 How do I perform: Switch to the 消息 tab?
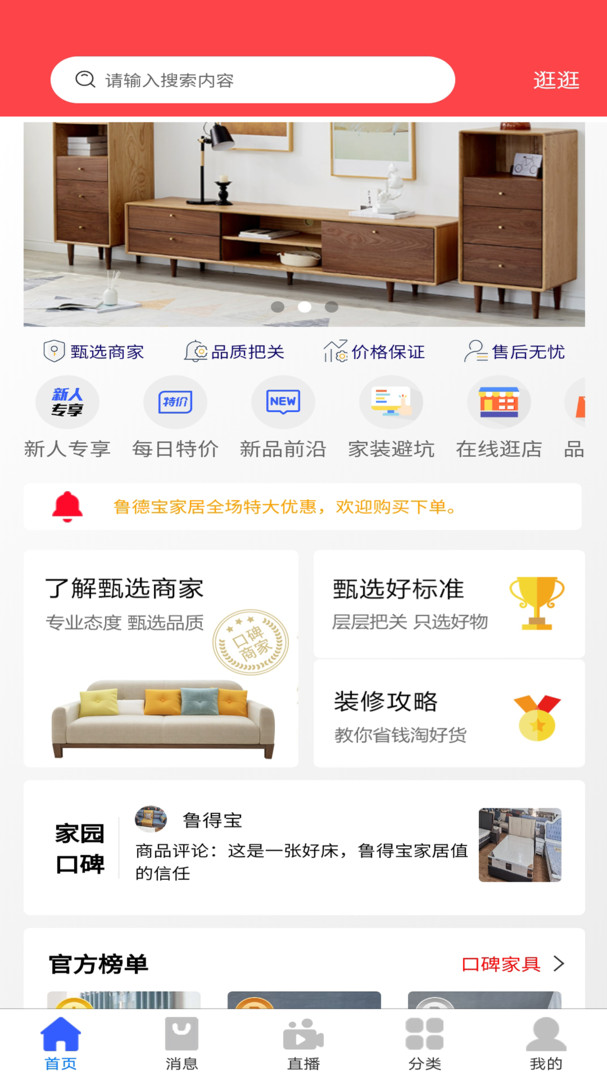182,1044
